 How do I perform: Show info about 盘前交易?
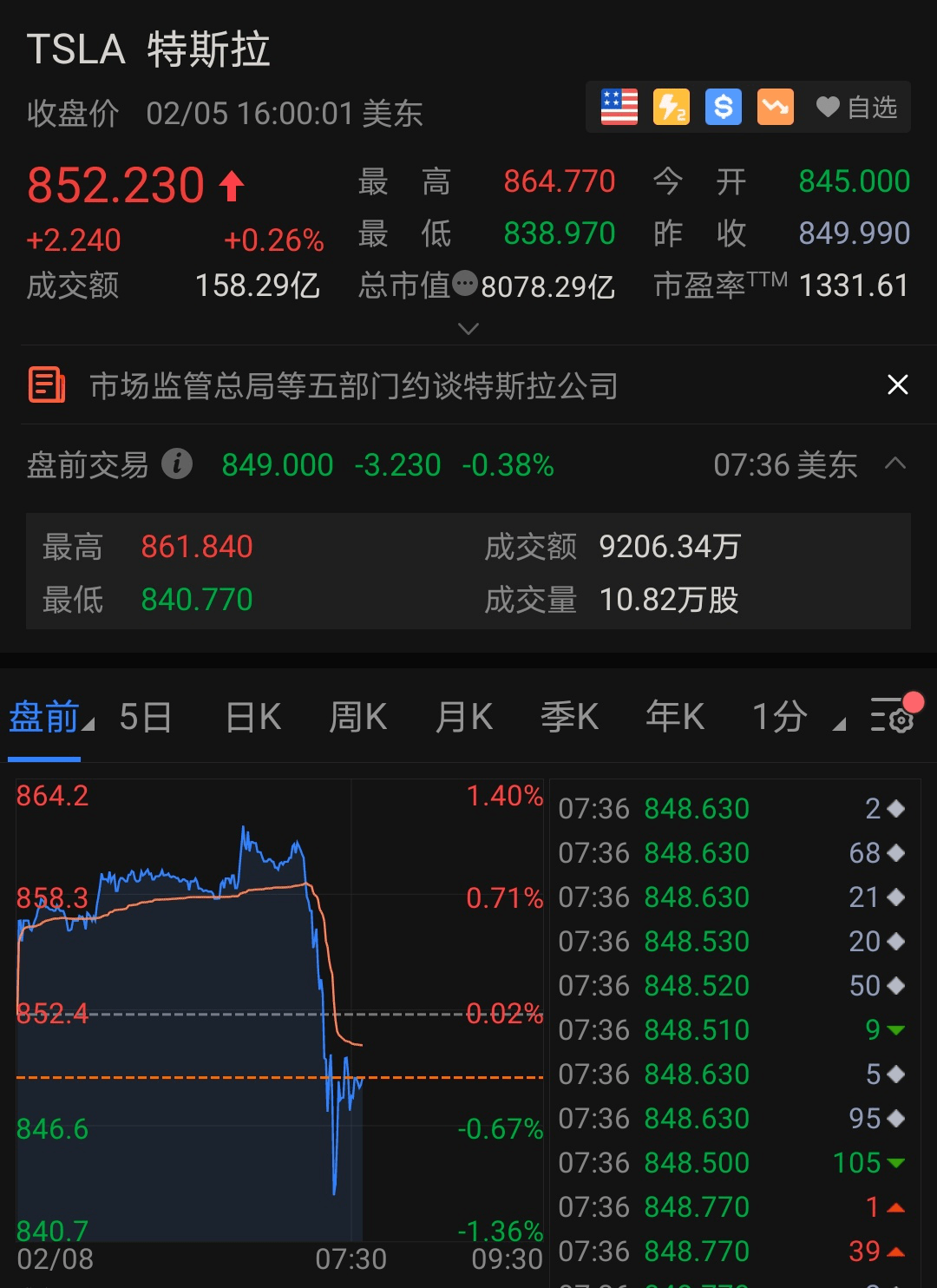point(177,464)
